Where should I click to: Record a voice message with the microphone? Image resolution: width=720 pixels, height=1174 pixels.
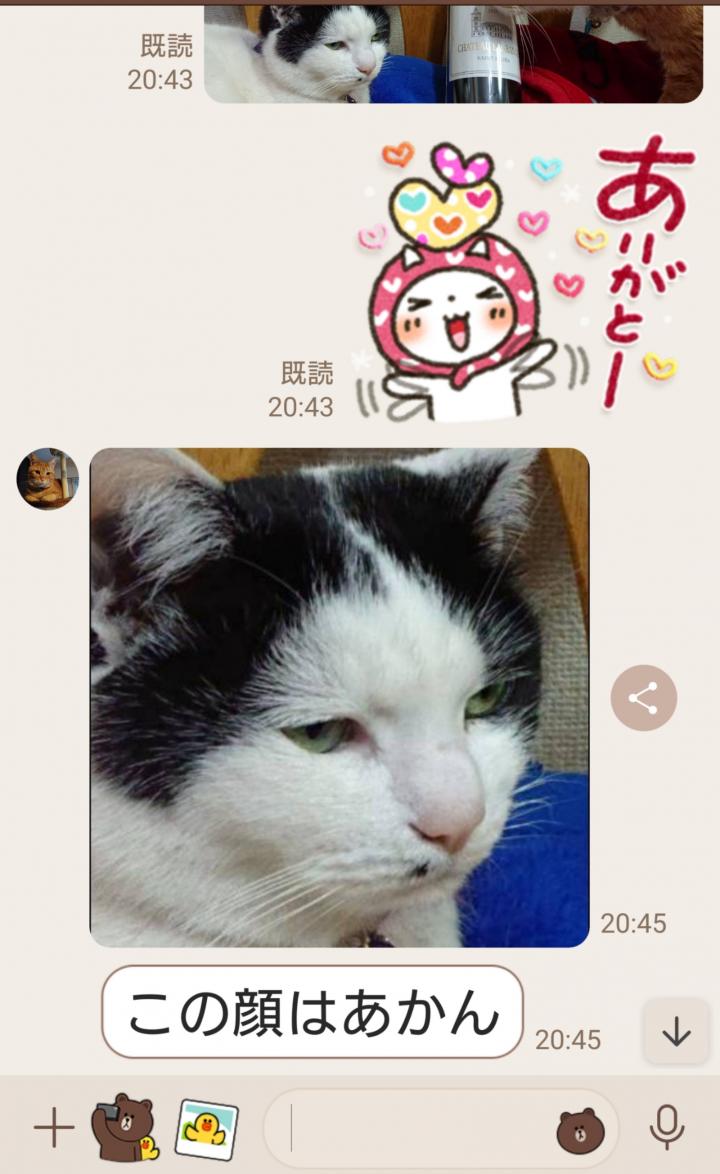tap(666, 1128)
